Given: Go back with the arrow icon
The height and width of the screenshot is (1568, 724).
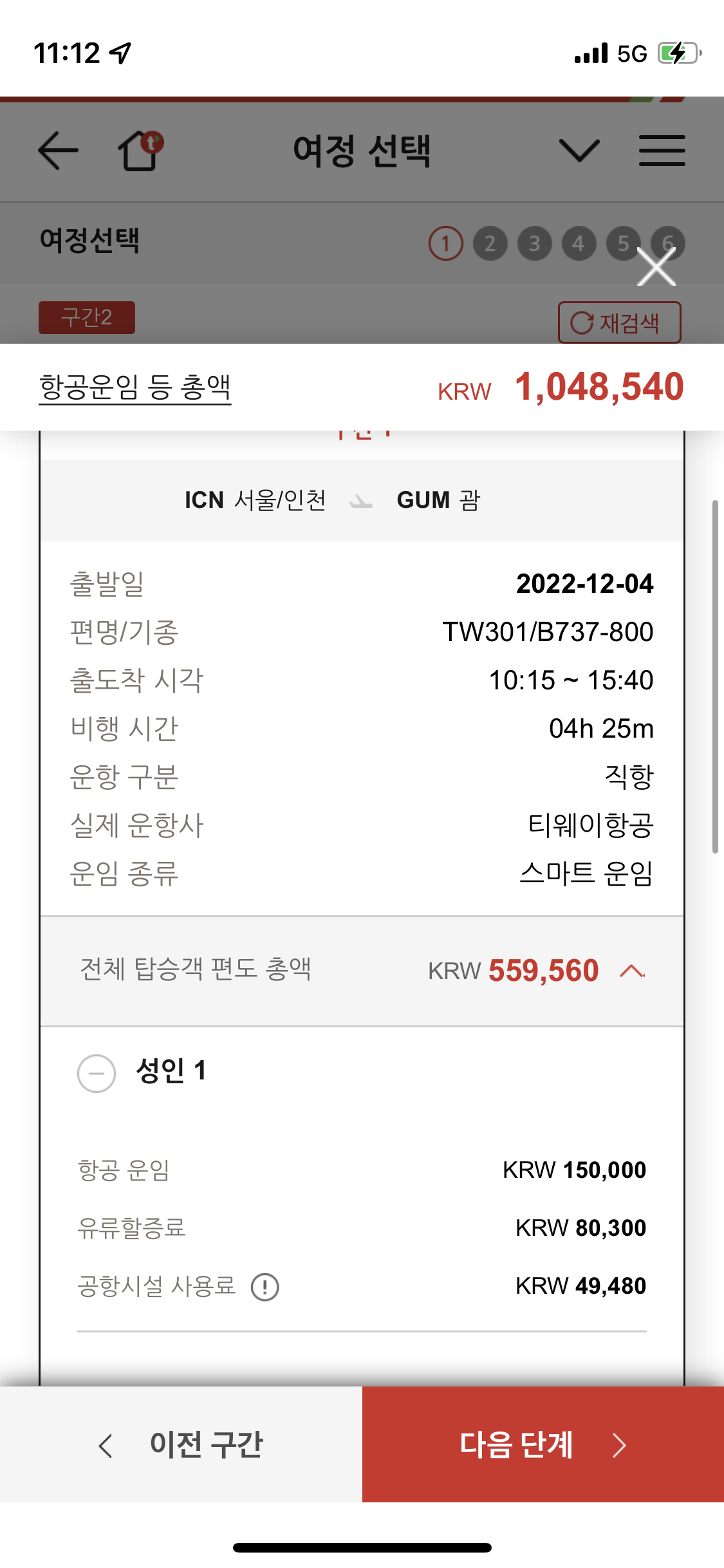Looking at the screenshot, I should point(59,151).
